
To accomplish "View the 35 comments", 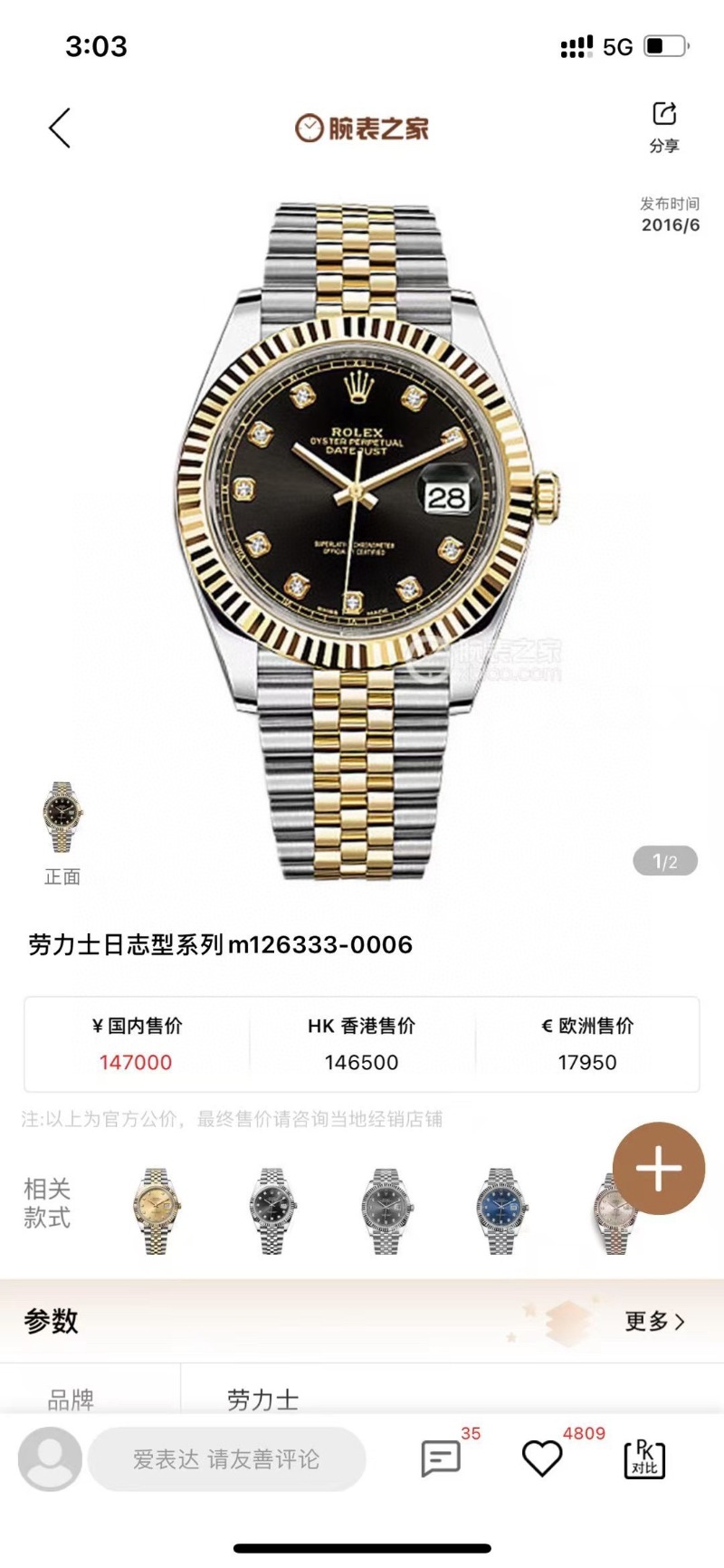I will coord(442,1458).
